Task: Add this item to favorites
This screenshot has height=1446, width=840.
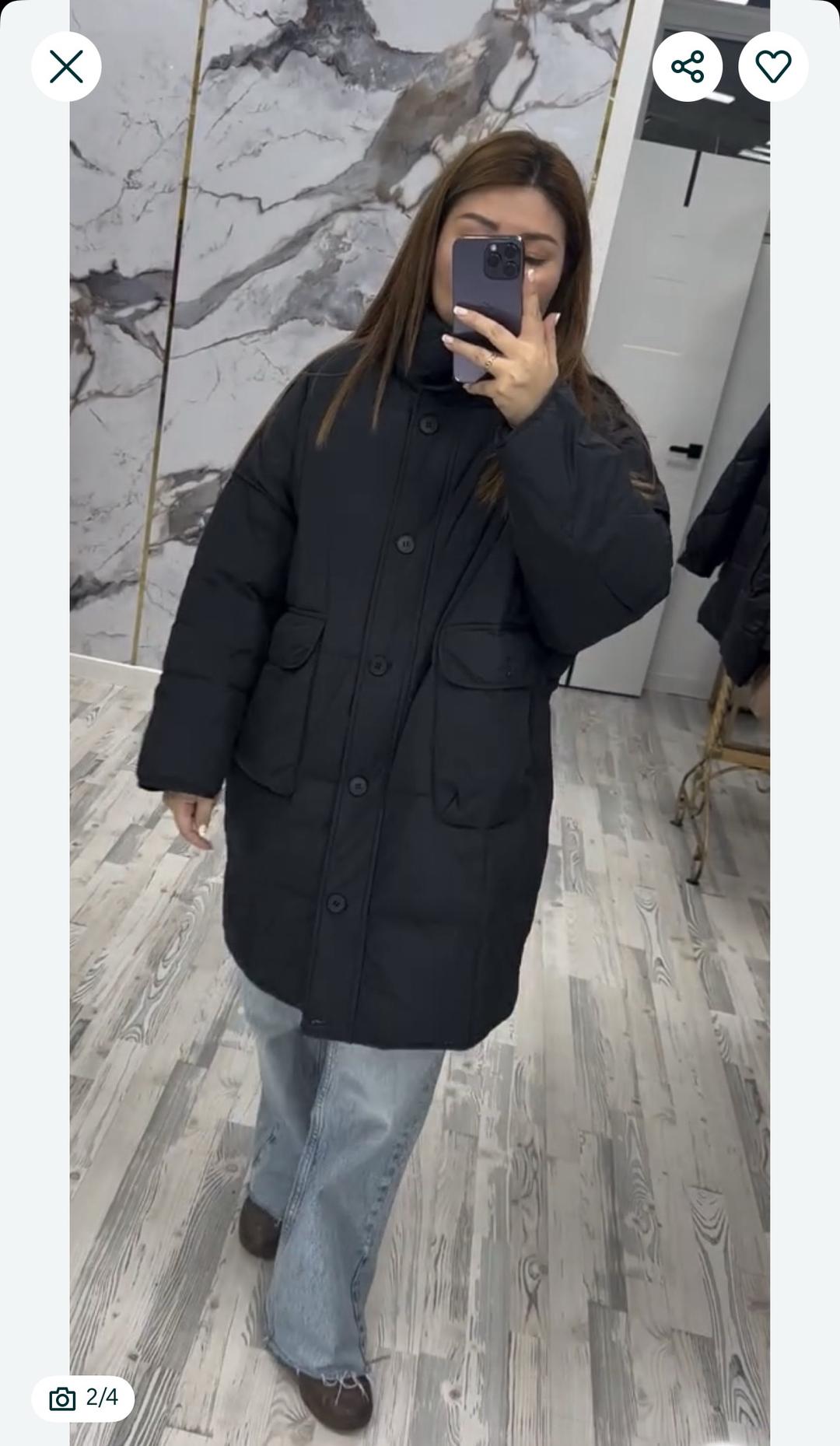Action: (773, 67)
